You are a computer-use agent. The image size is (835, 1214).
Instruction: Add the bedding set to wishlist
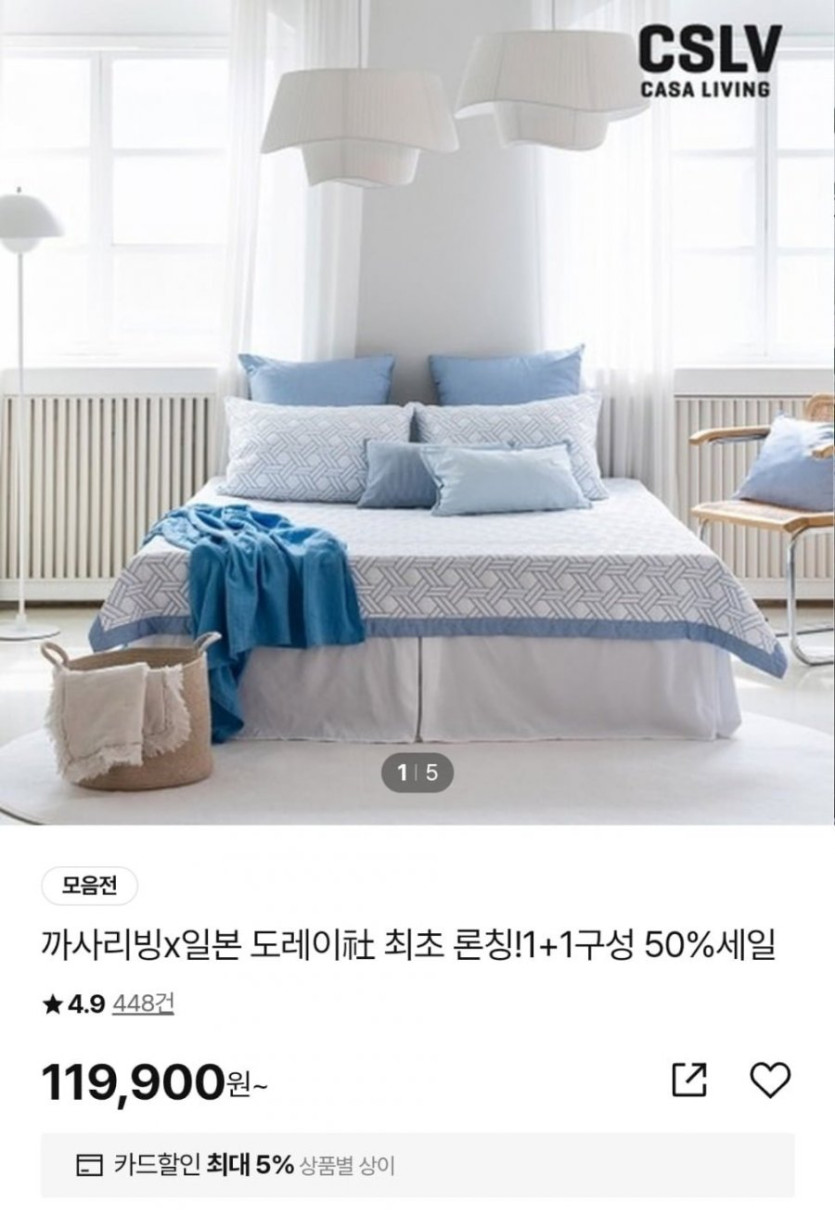coord(770,1080)
